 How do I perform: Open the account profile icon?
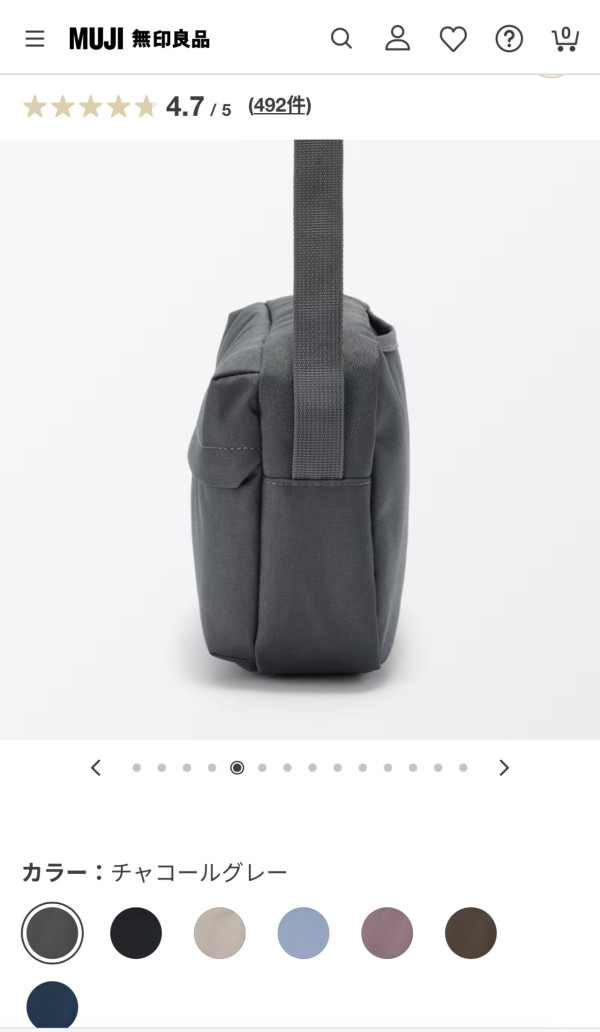pyautogui.click(x=398, y=39)
